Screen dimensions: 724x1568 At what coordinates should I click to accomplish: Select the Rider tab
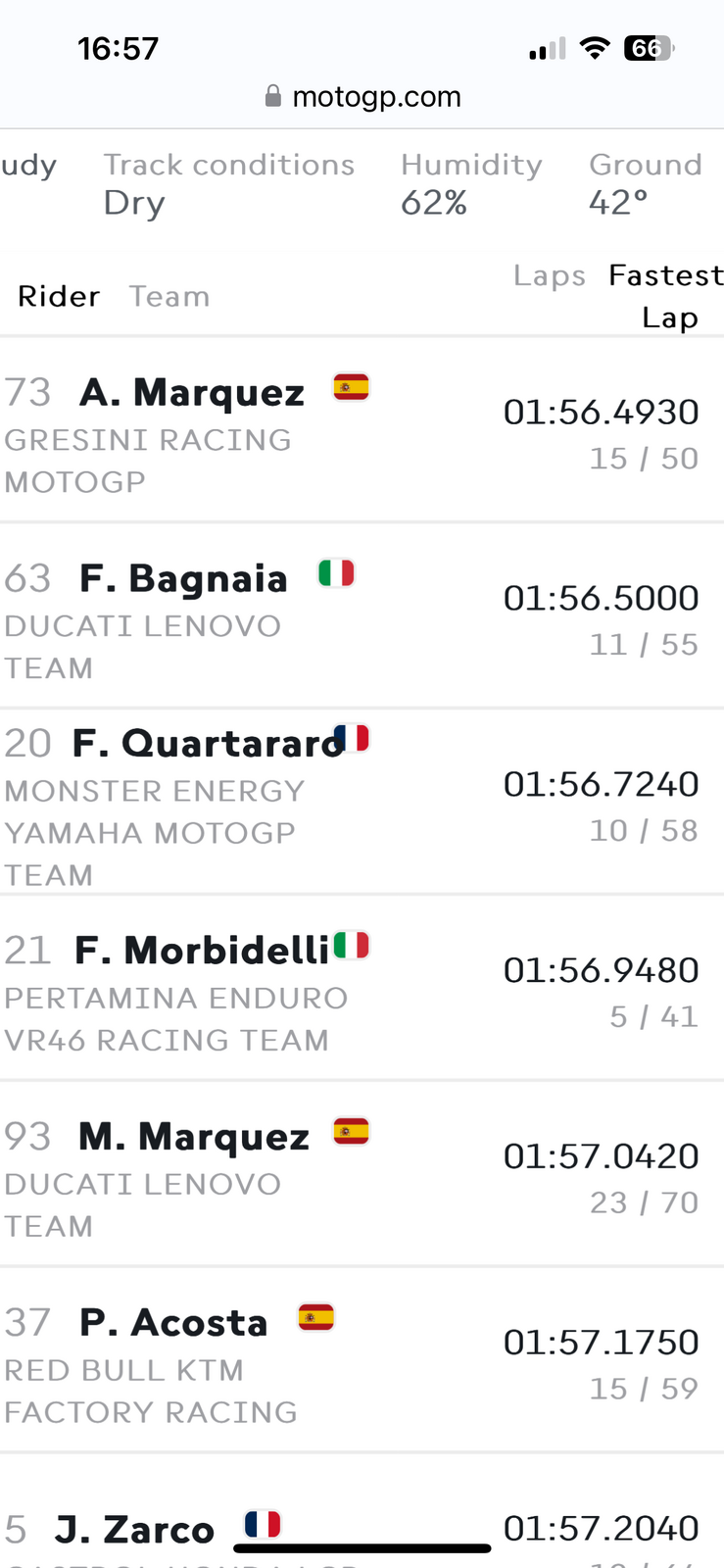click(x=59, y=296)
